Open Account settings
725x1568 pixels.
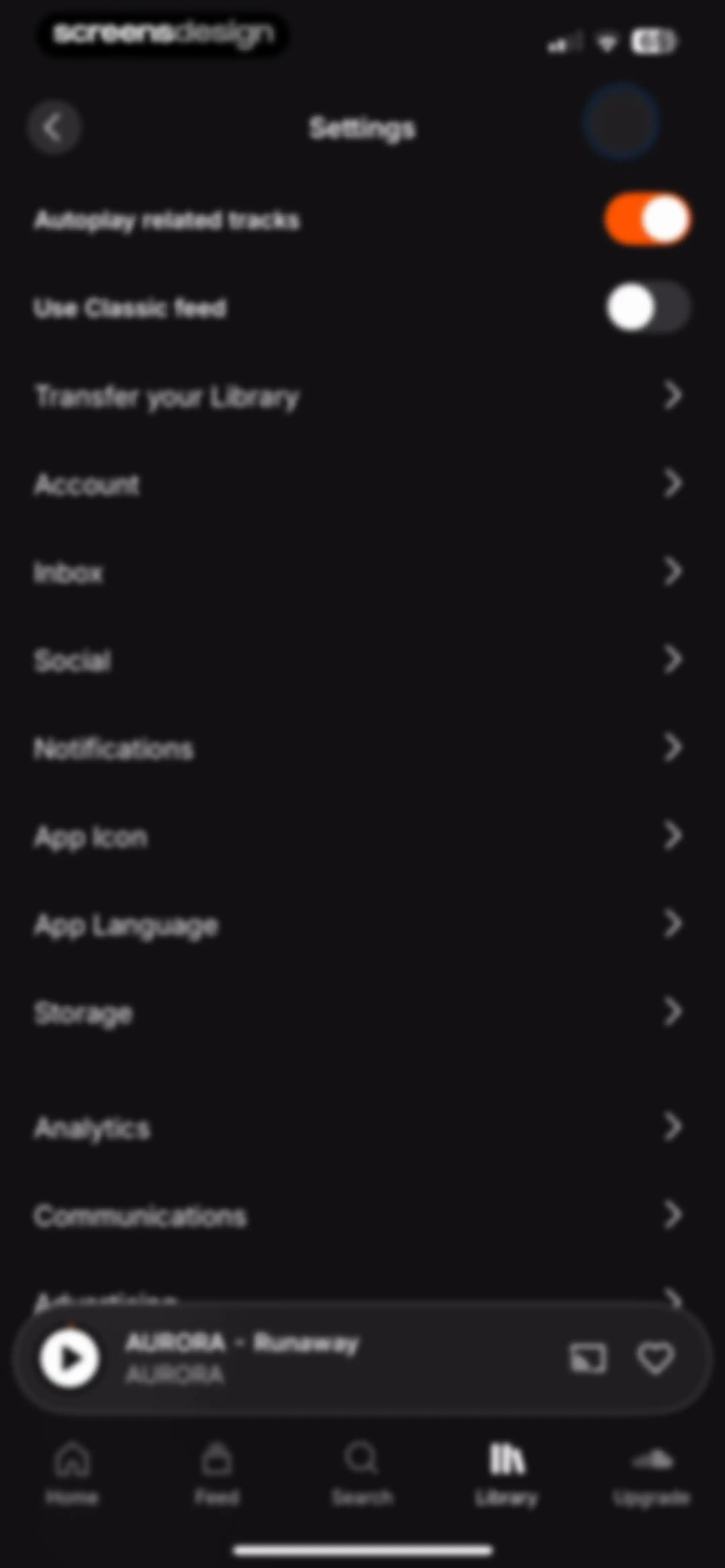coord(362,485)
